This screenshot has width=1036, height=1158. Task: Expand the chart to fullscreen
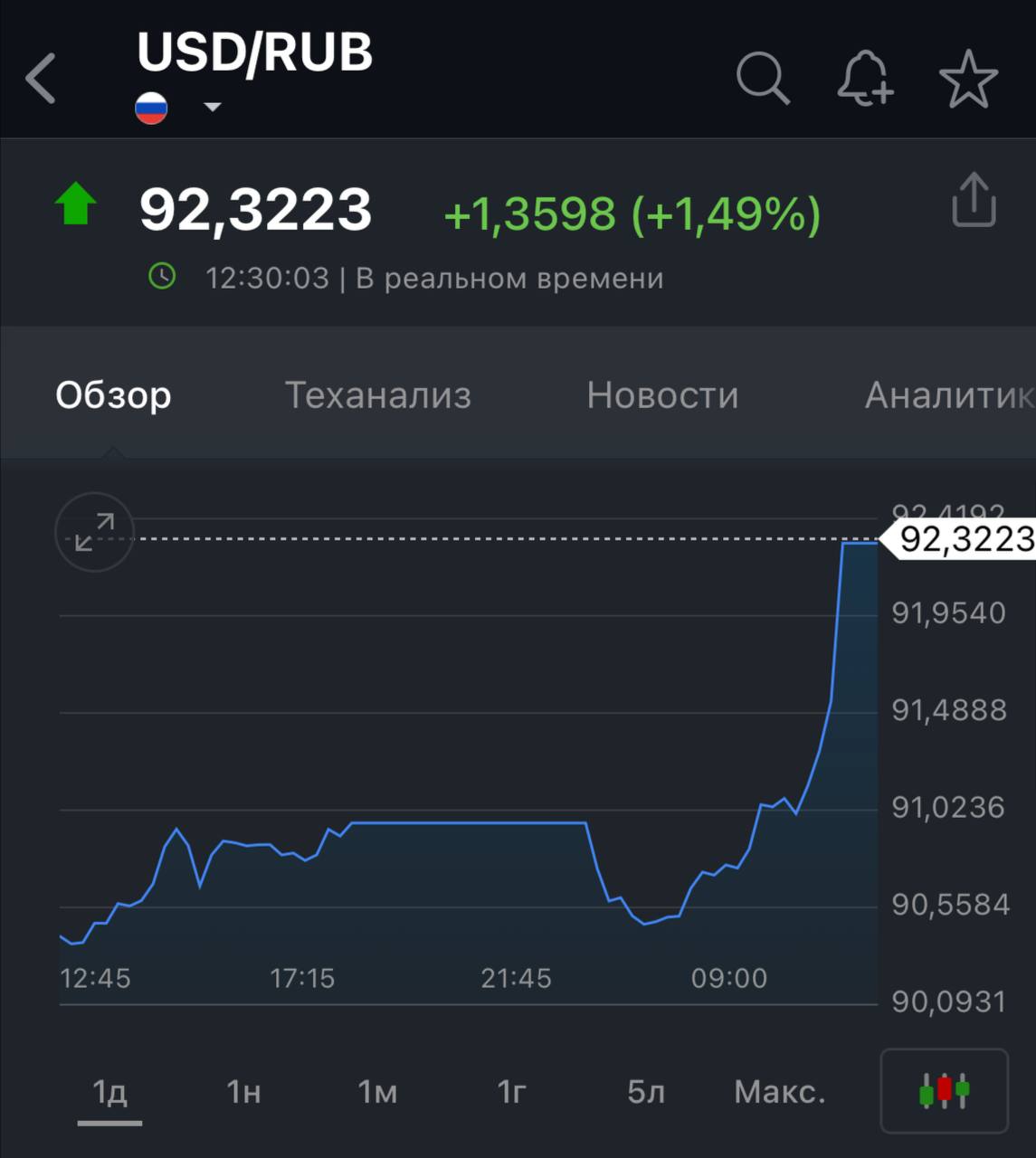click(94, 532)
